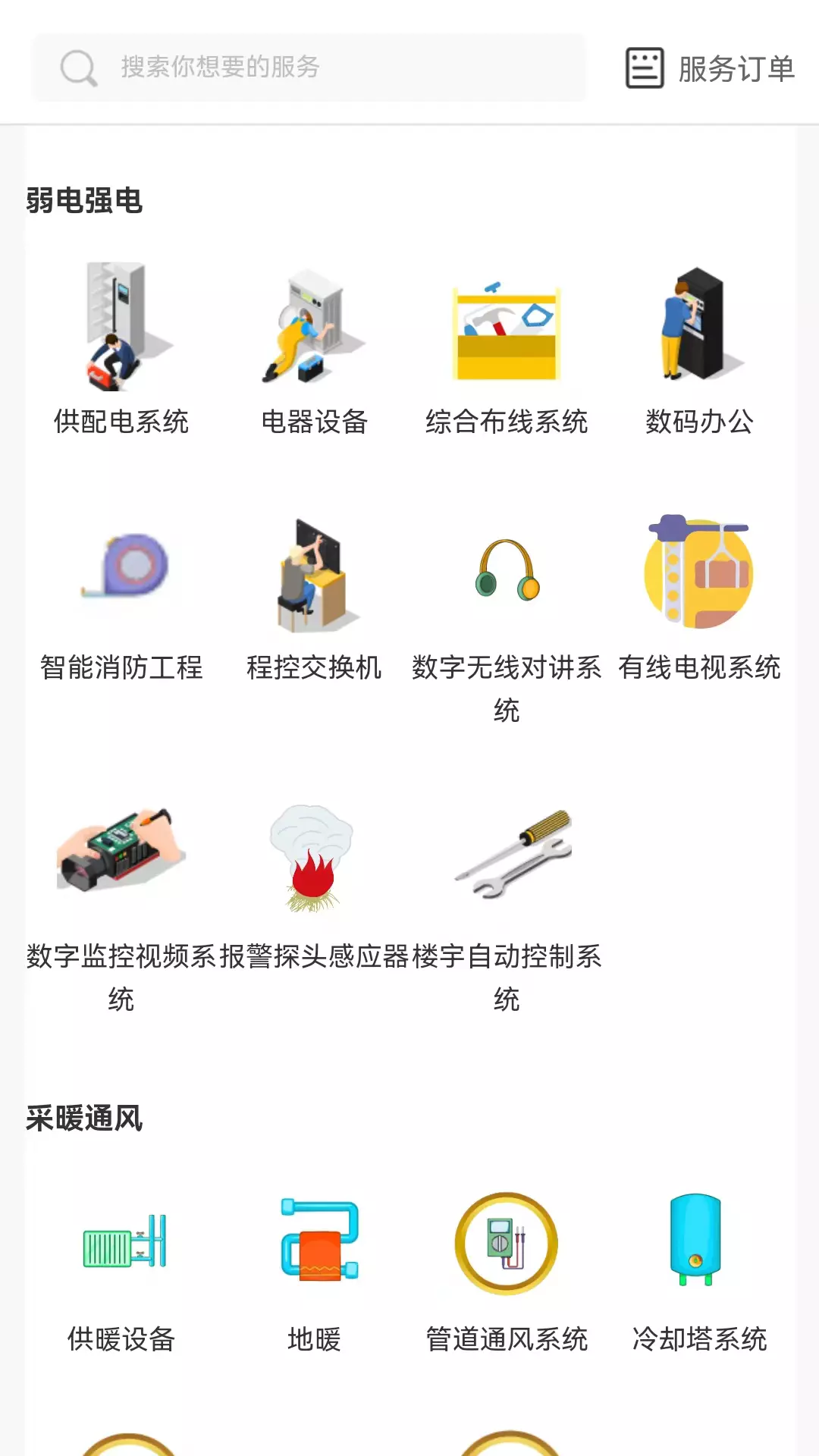The height and width of the screenshot is (1456, 819).
Task: Select 报警探头感应器 service
Action: pyautogui.click(x=314, y=887)
